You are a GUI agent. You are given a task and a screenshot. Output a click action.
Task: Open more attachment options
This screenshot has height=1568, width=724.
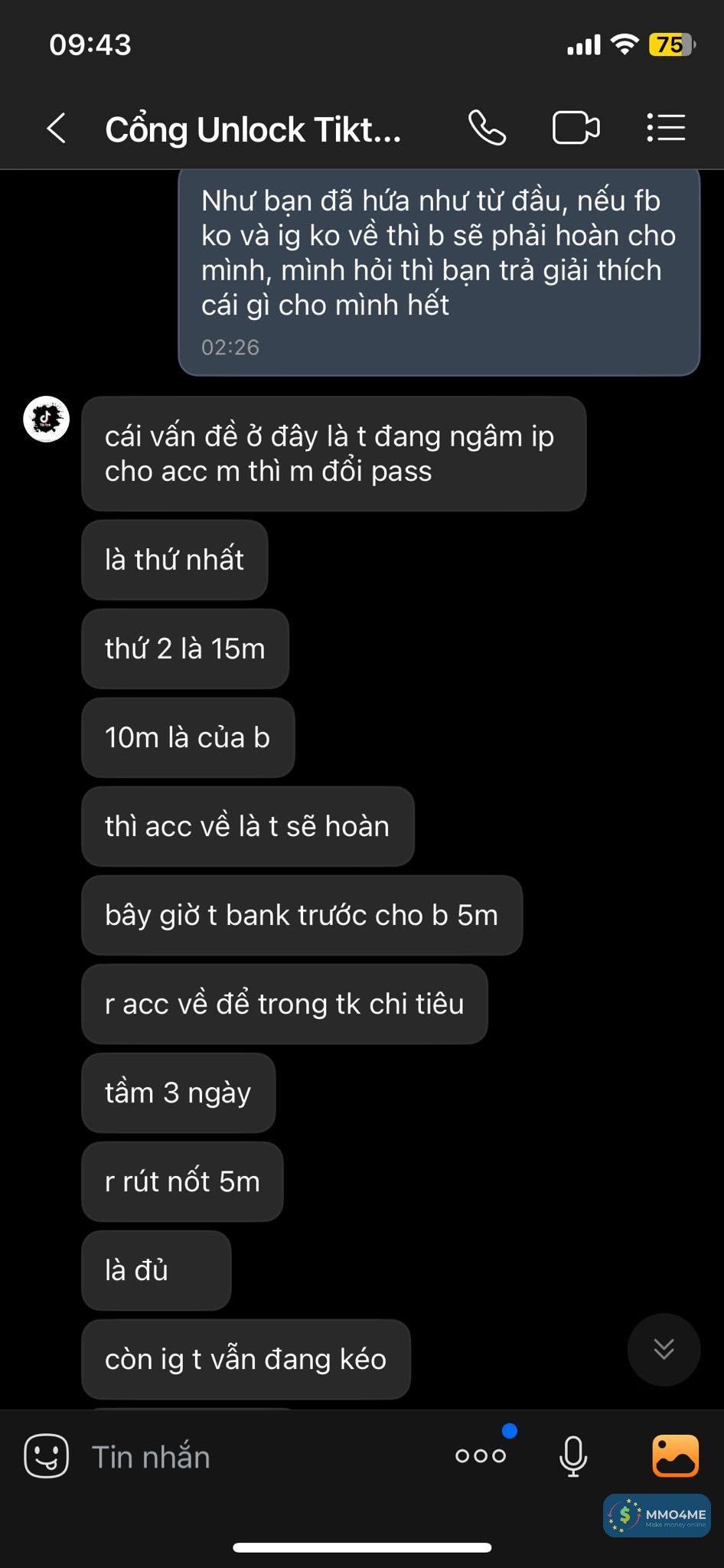tap(481, 1455)
